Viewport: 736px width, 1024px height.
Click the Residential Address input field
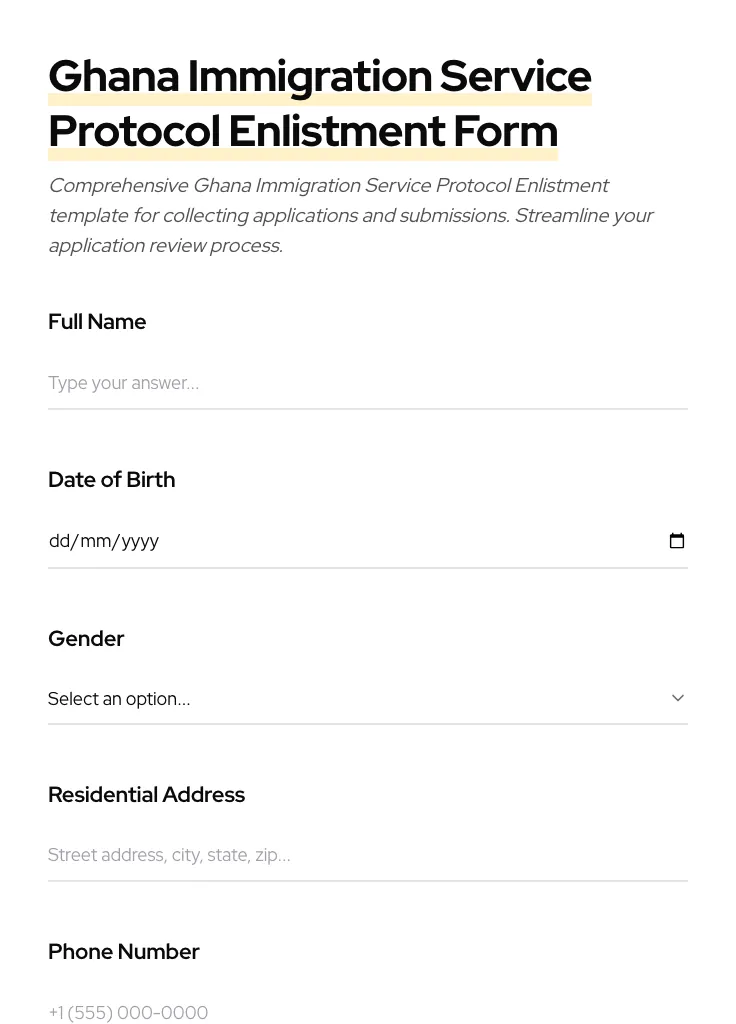(368, 855)
